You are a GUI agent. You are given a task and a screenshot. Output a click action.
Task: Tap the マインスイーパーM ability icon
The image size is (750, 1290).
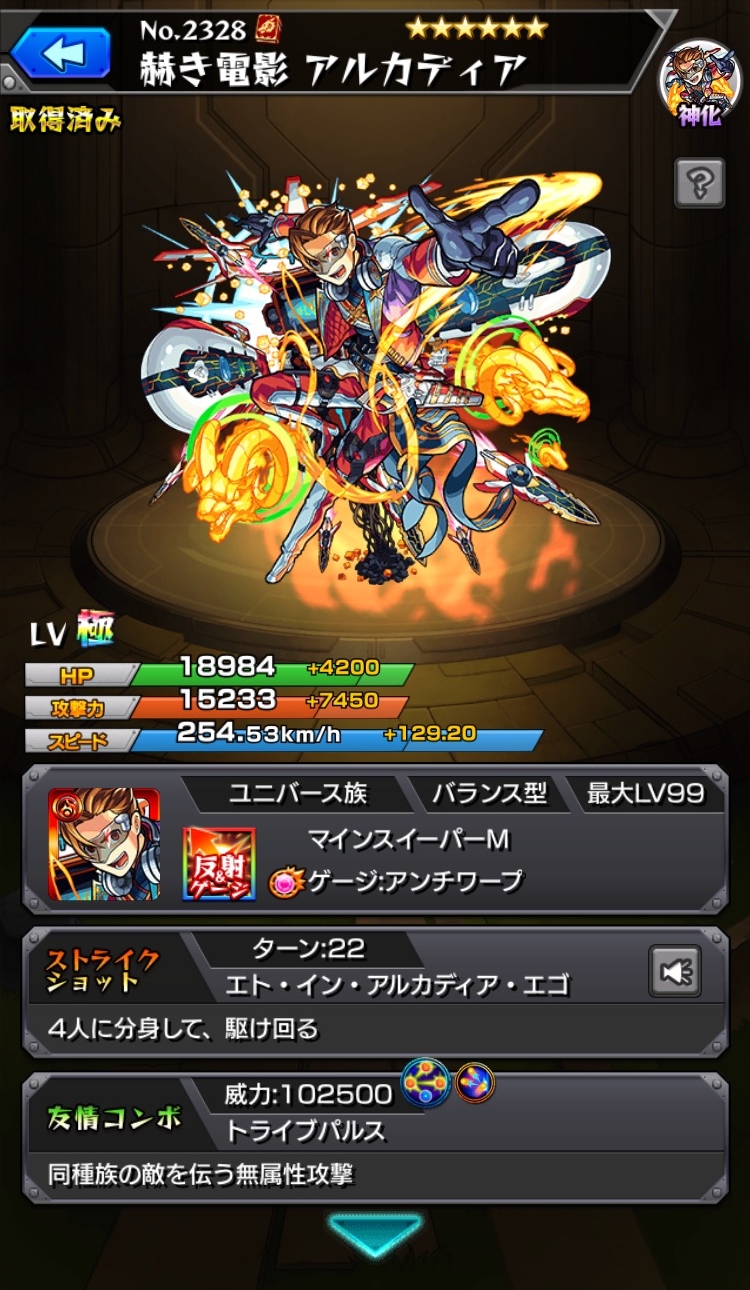click(219, 863)
